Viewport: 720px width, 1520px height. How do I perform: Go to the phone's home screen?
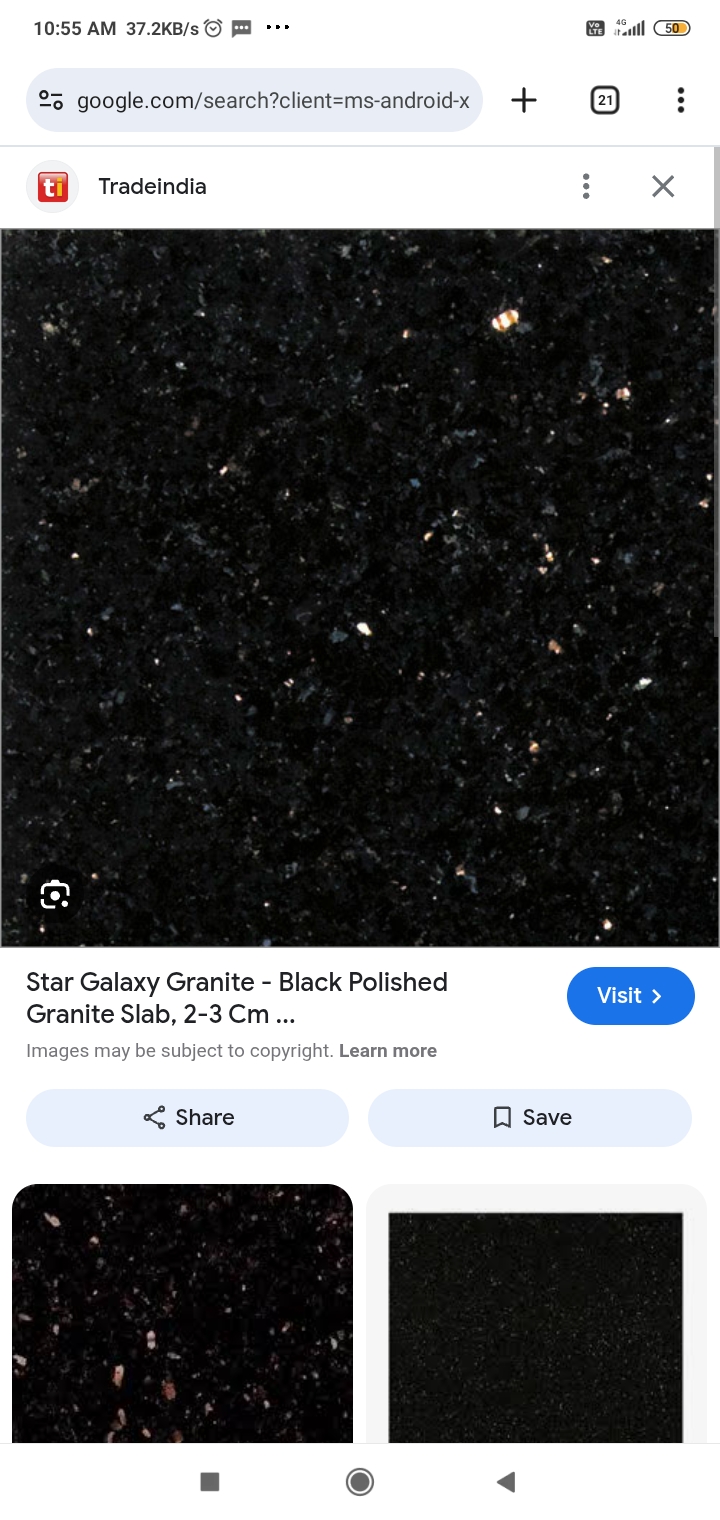tap(360, 1482)
